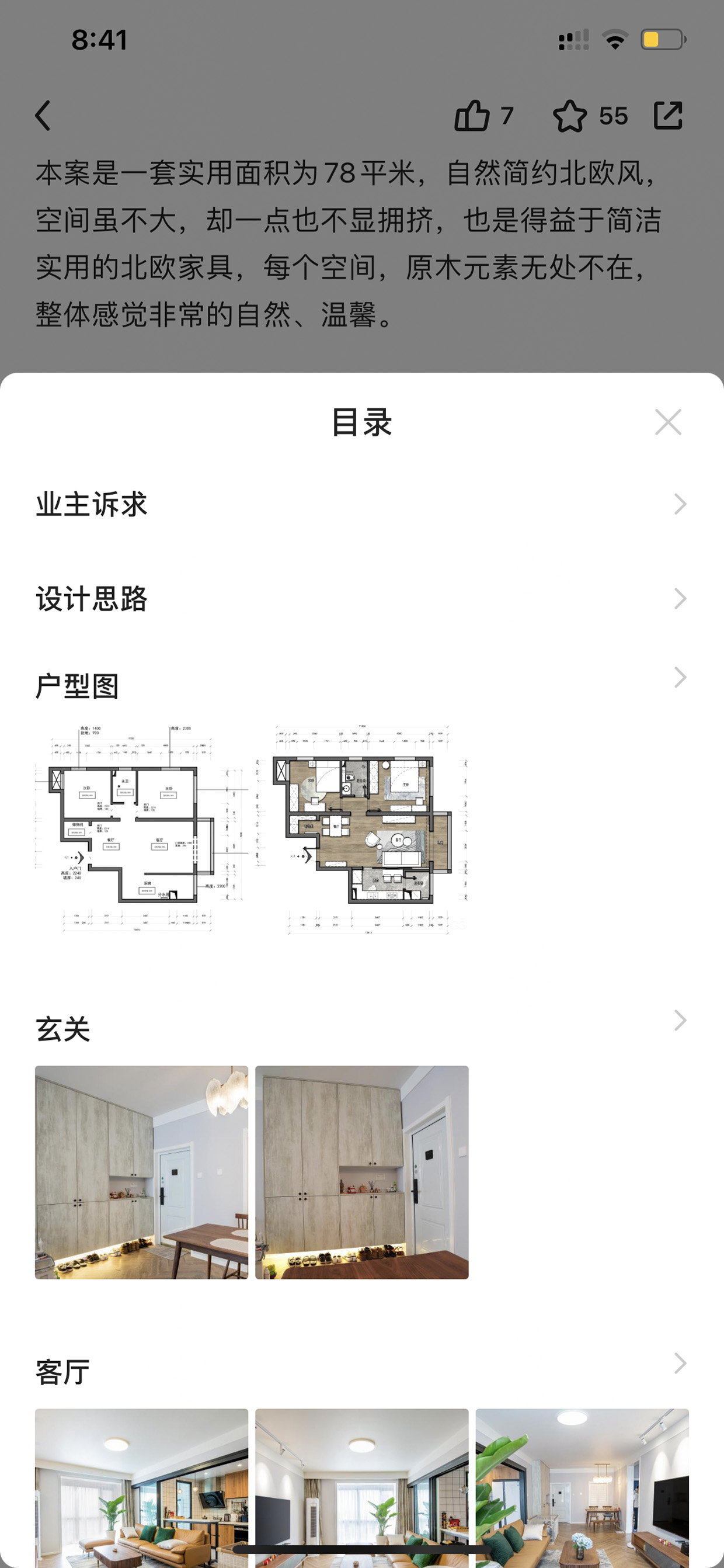Go to the 玄关 section
The height and width of the screenshot is (1568, 724).
362,1029
